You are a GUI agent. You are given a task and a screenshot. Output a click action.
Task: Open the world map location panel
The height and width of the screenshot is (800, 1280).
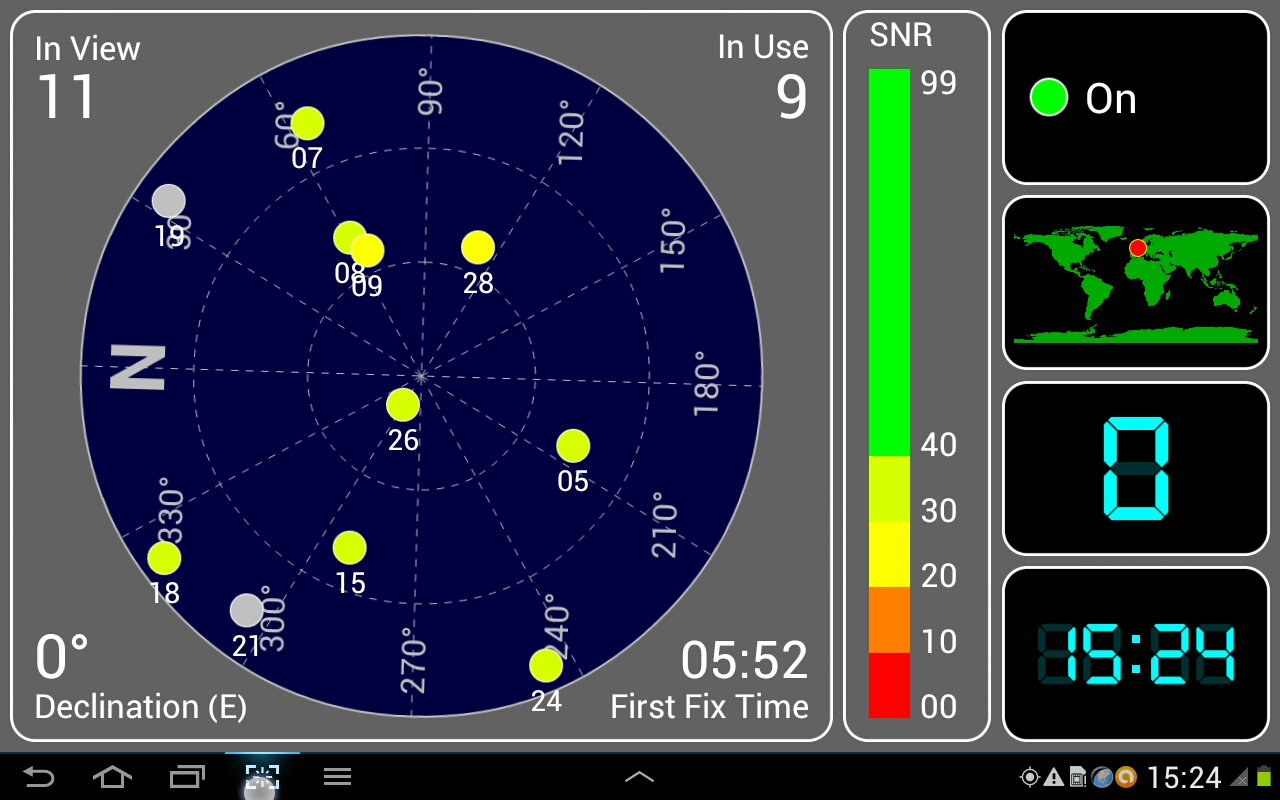coord(1135,283)
